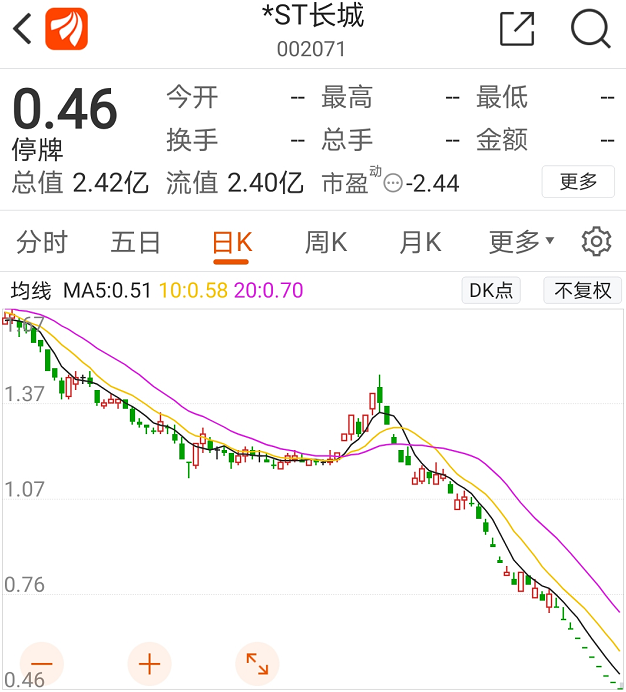Tap the 不复权 adjustment button
This screenshot has height=692, width=626.
[x=582, y=291]
